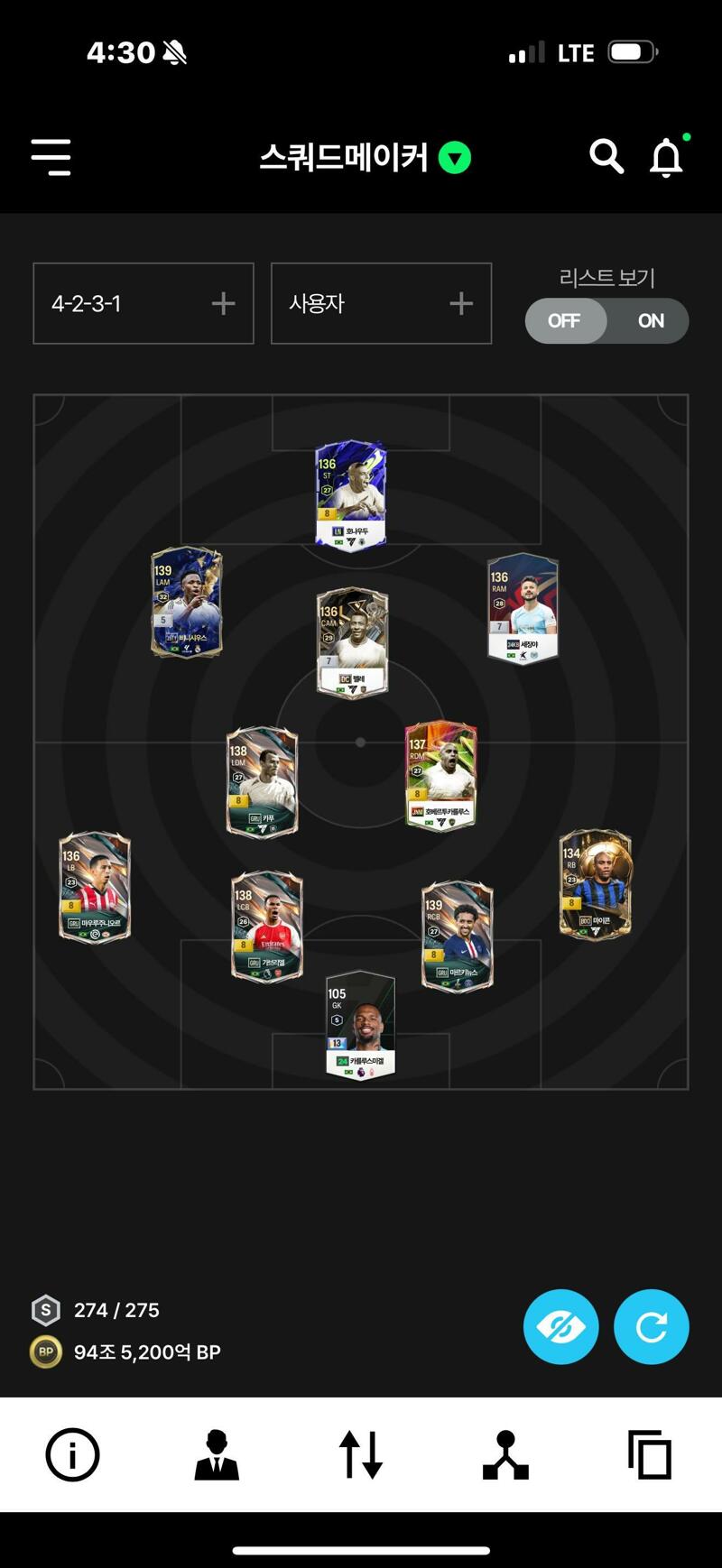Toggle the 리스트 보기 switch
722x1568 pixels.
(x=606, y=321)
